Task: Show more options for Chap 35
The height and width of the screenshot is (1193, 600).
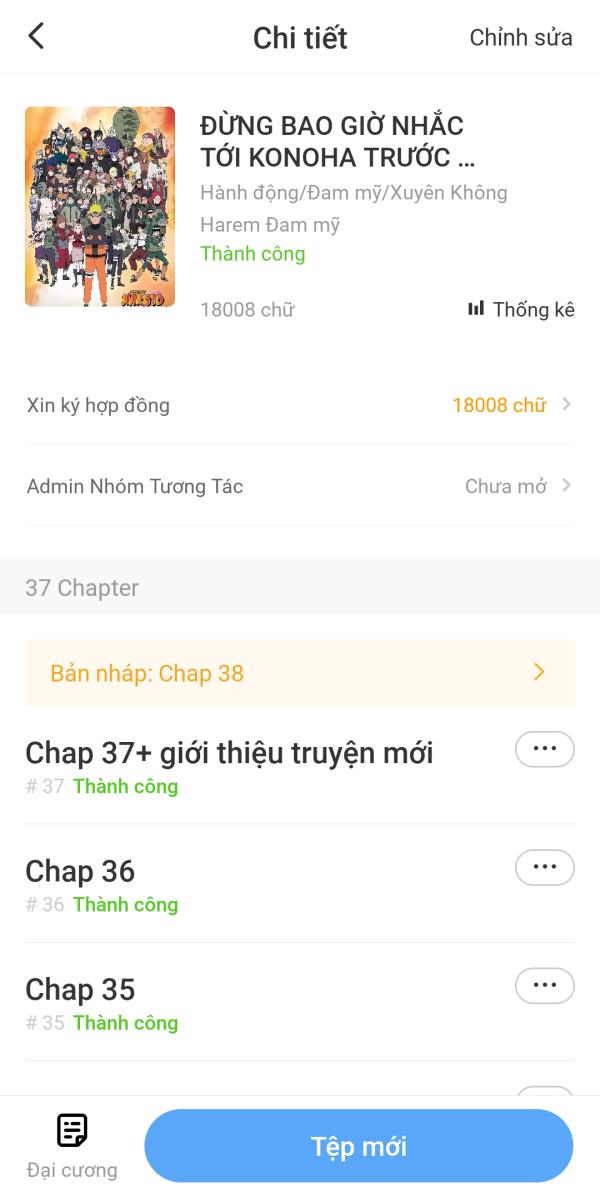Action: (x=544, y=985)
